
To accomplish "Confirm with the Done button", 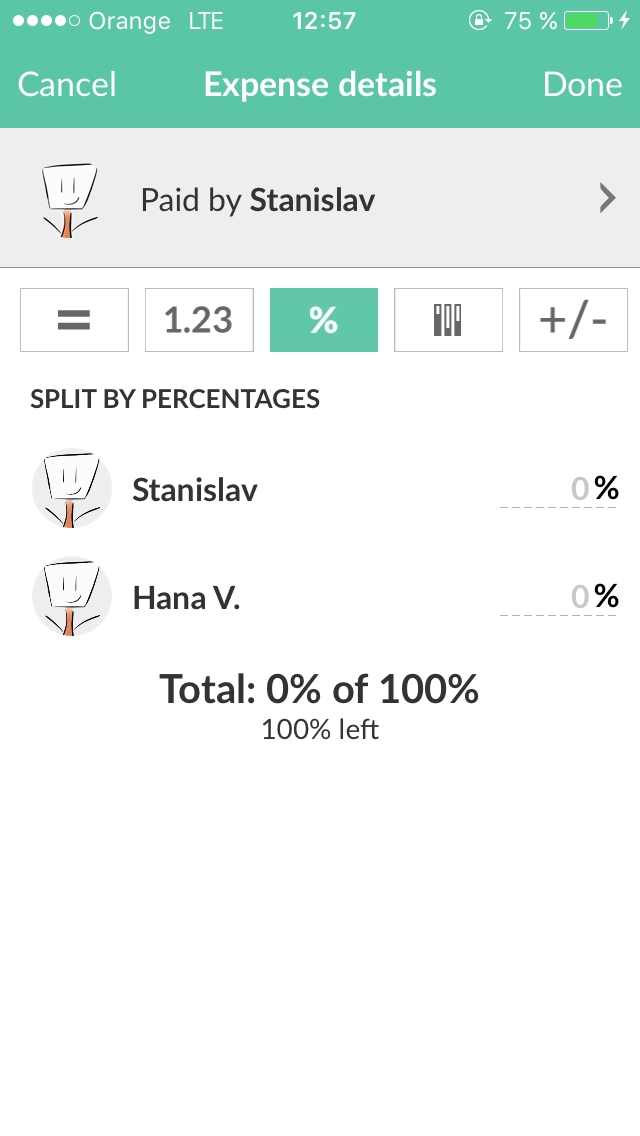I will coord(582,85).
